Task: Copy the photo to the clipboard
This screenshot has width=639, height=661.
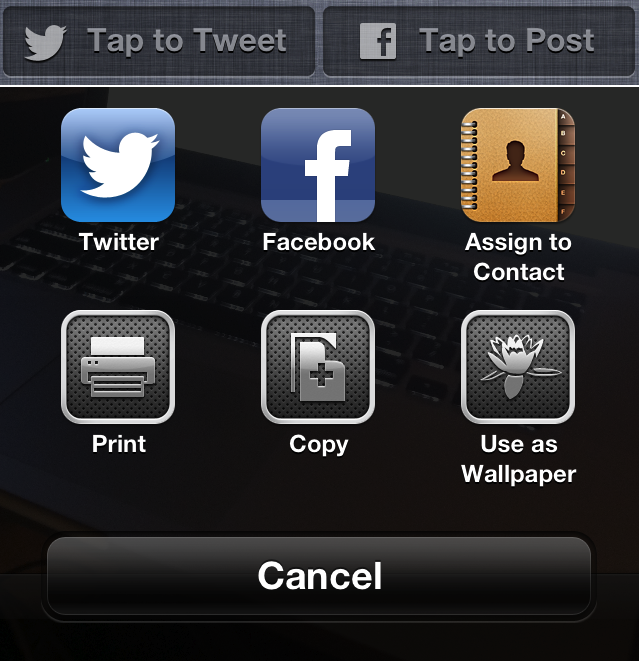Action: [318, 367]
